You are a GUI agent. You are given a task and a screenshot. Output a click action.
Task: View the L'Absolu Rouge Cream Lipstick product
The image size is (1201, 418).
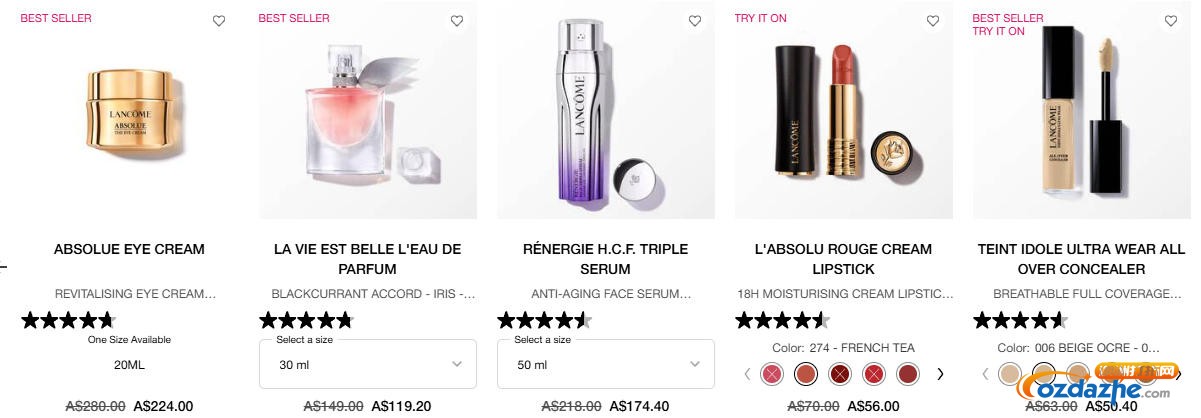(x=843, y=258)
